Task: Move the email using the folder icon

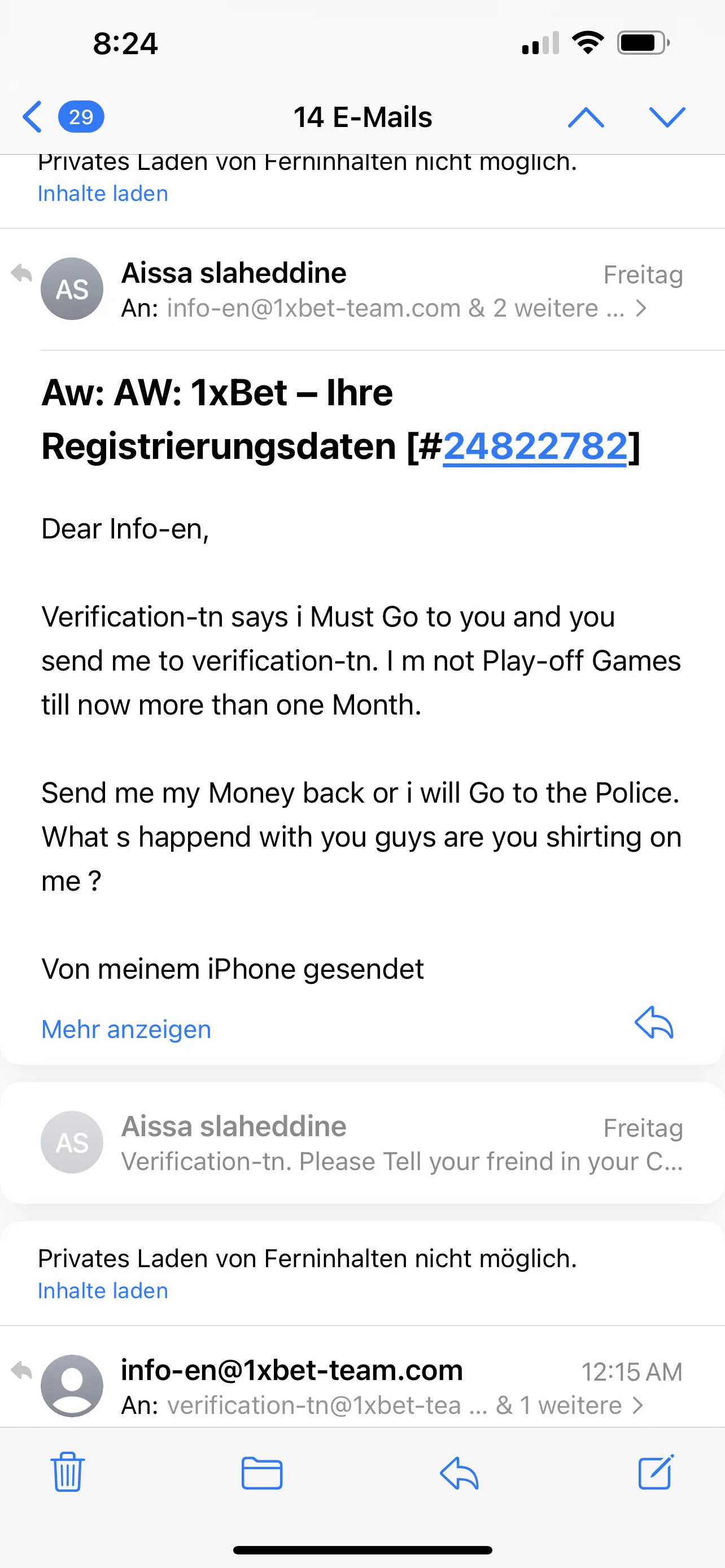Action: click(x=262, y=1473)
